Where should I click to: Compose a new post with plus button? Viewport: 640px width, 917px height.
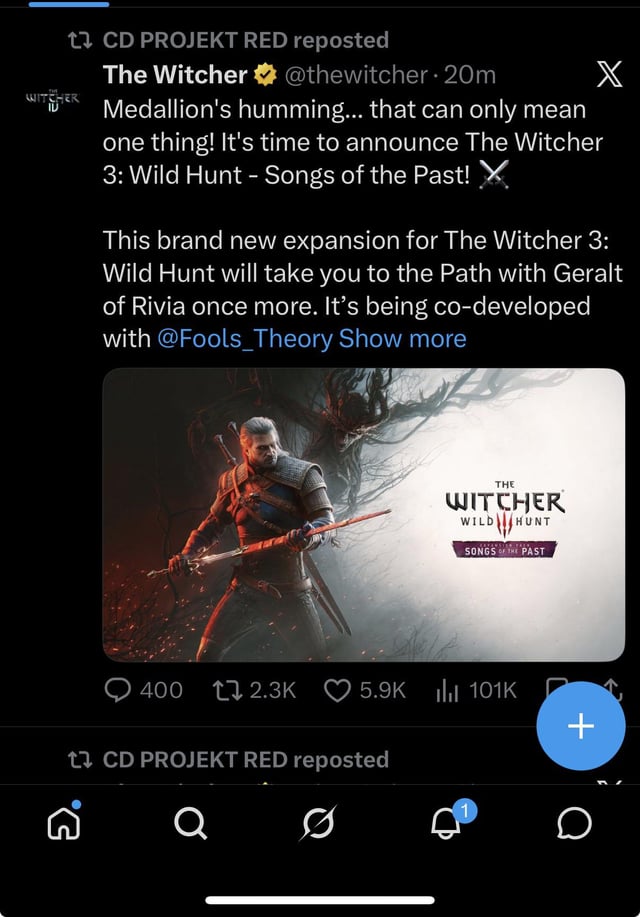(581, 726)
